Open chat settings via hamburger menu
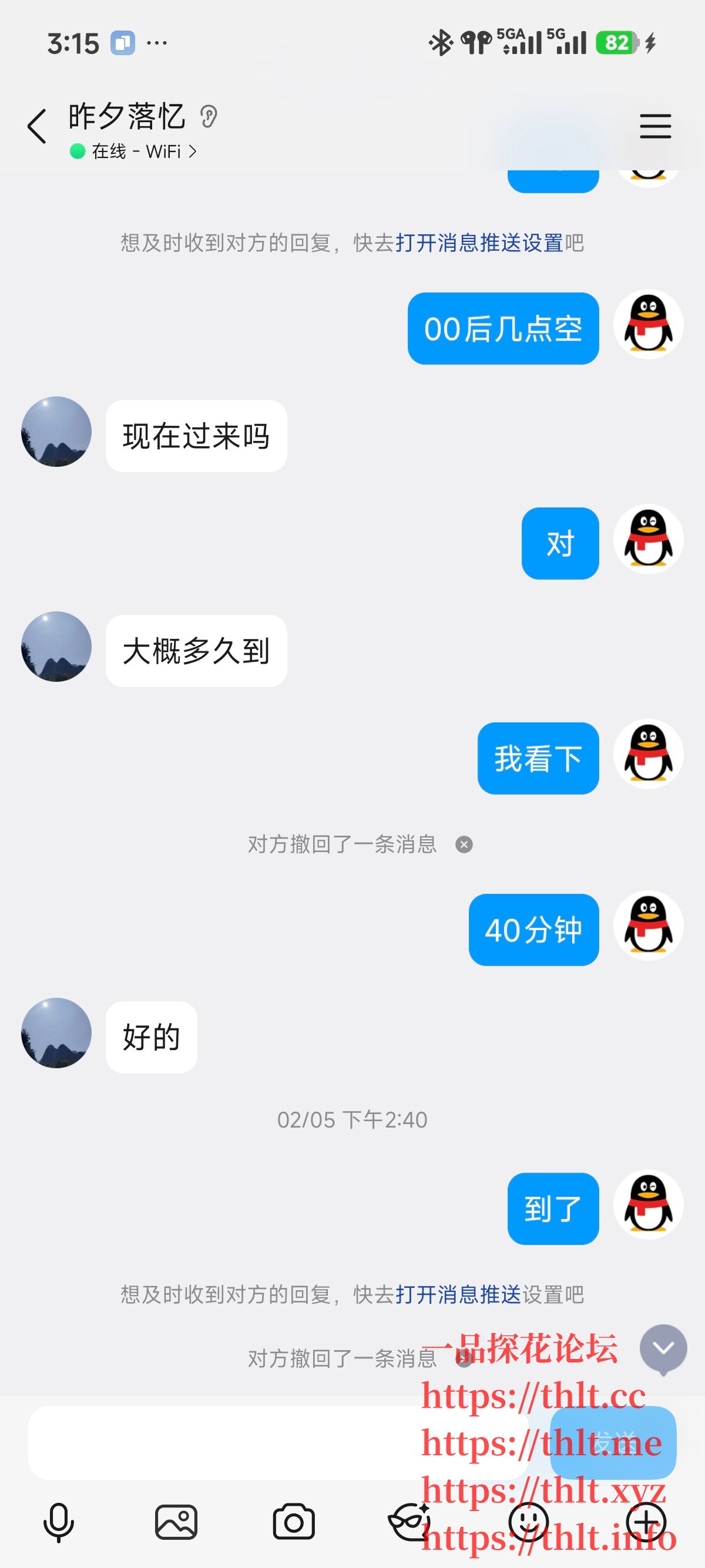Viewport: 705px width, 1568px height. pos(656,126)
